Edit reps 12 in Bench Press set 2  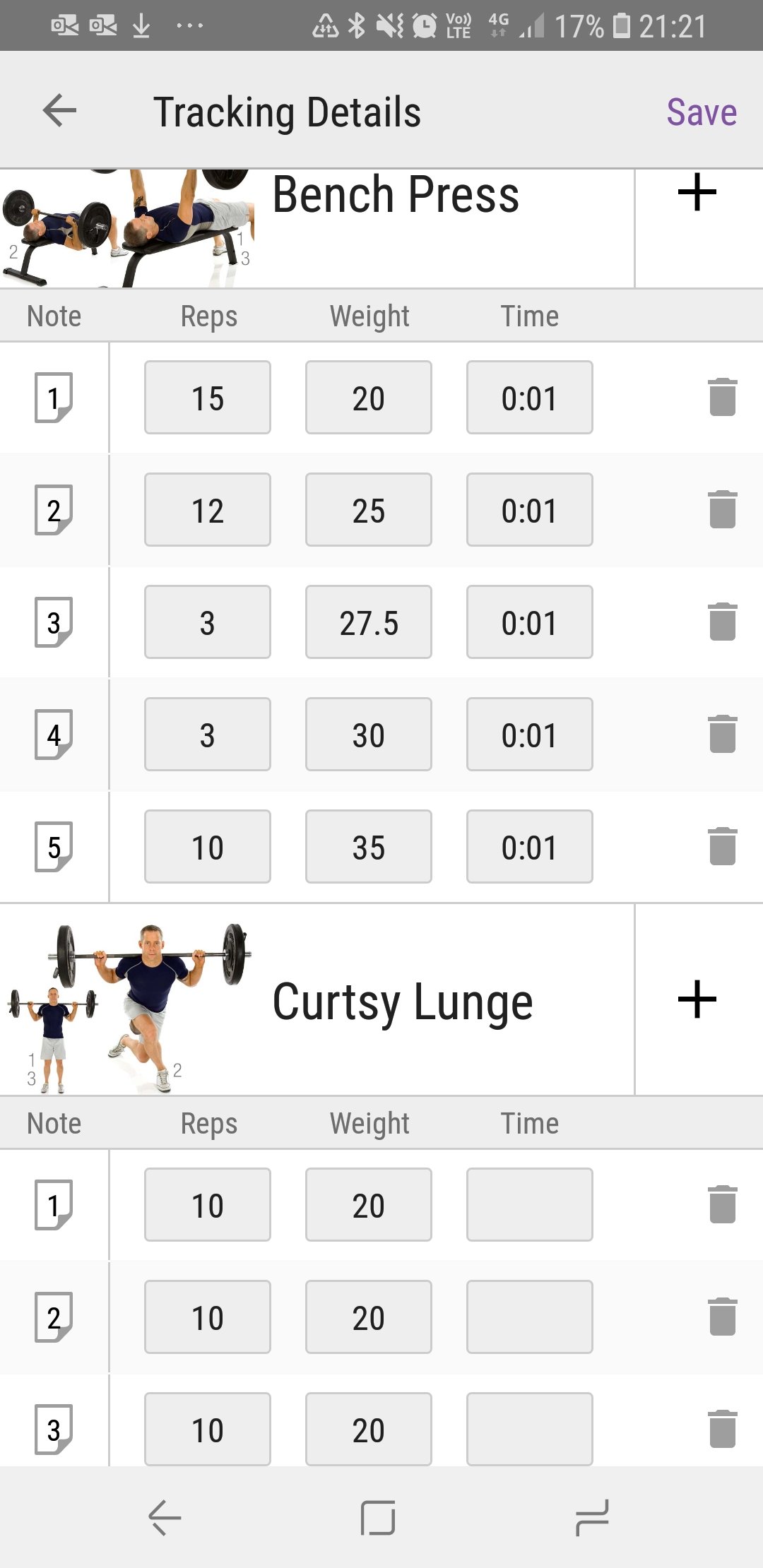[x=208, y=510]
